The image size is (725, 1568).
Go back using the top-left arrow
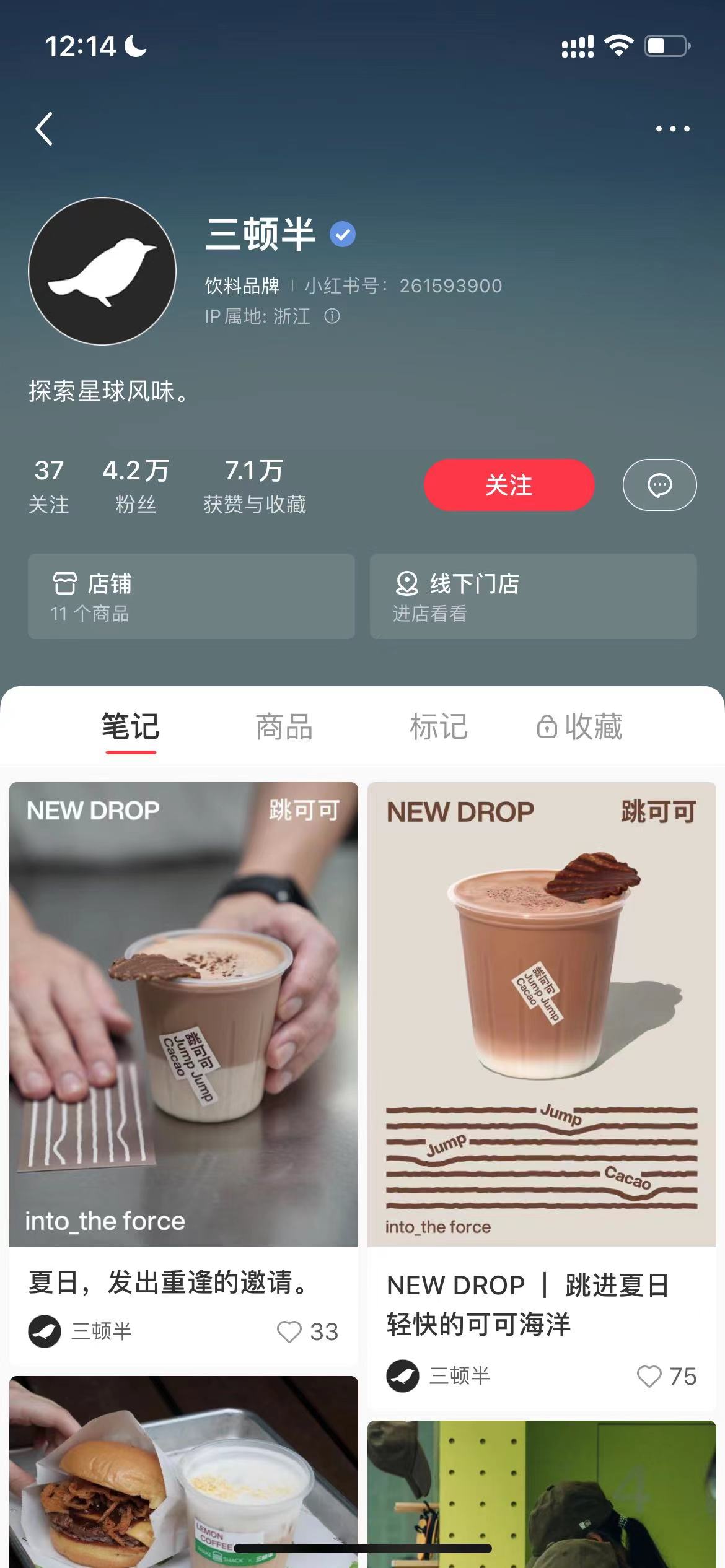coord(44,129)
